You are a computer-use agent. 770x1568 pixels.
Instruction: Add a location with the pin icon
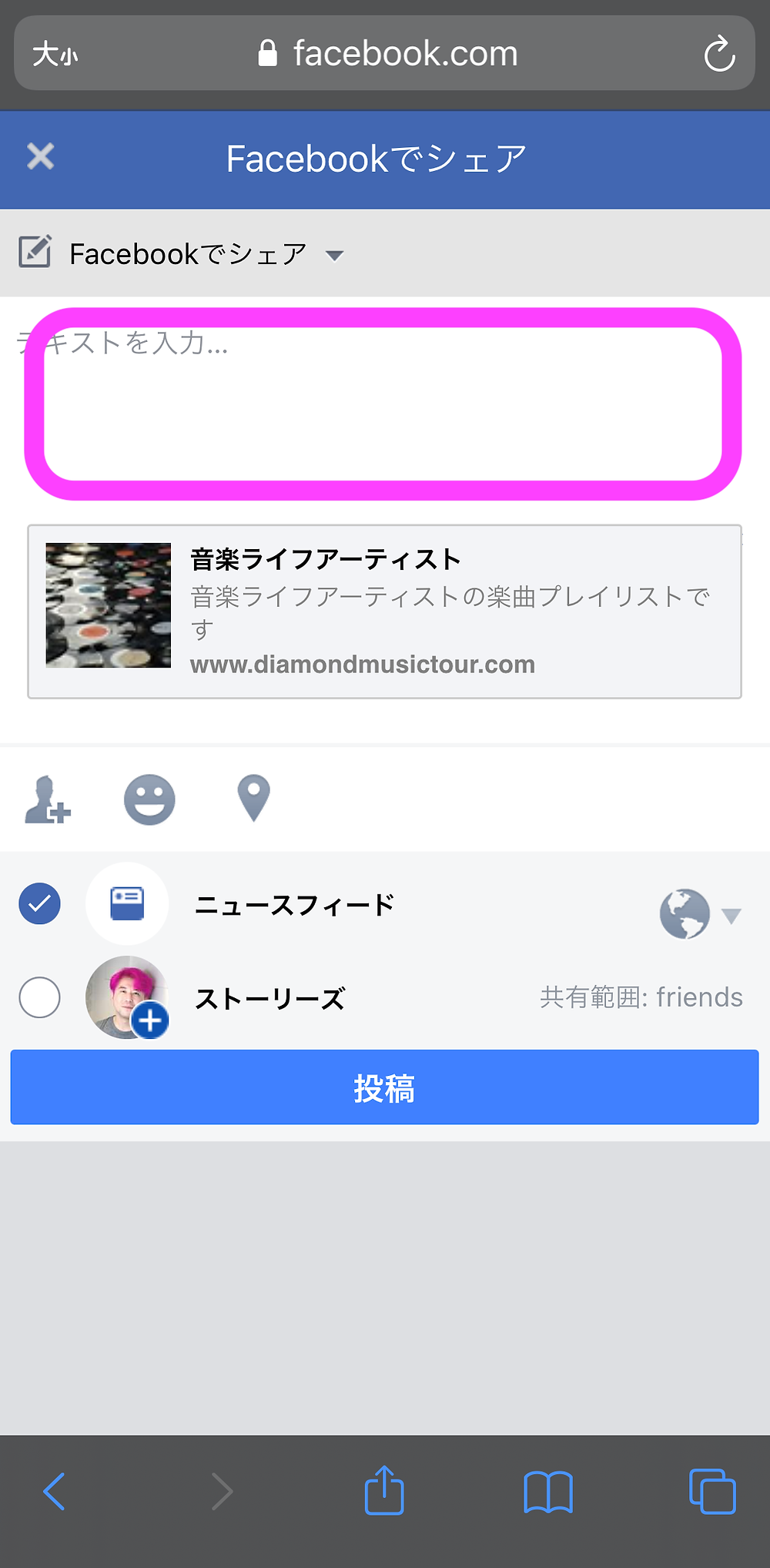[254, 798]
